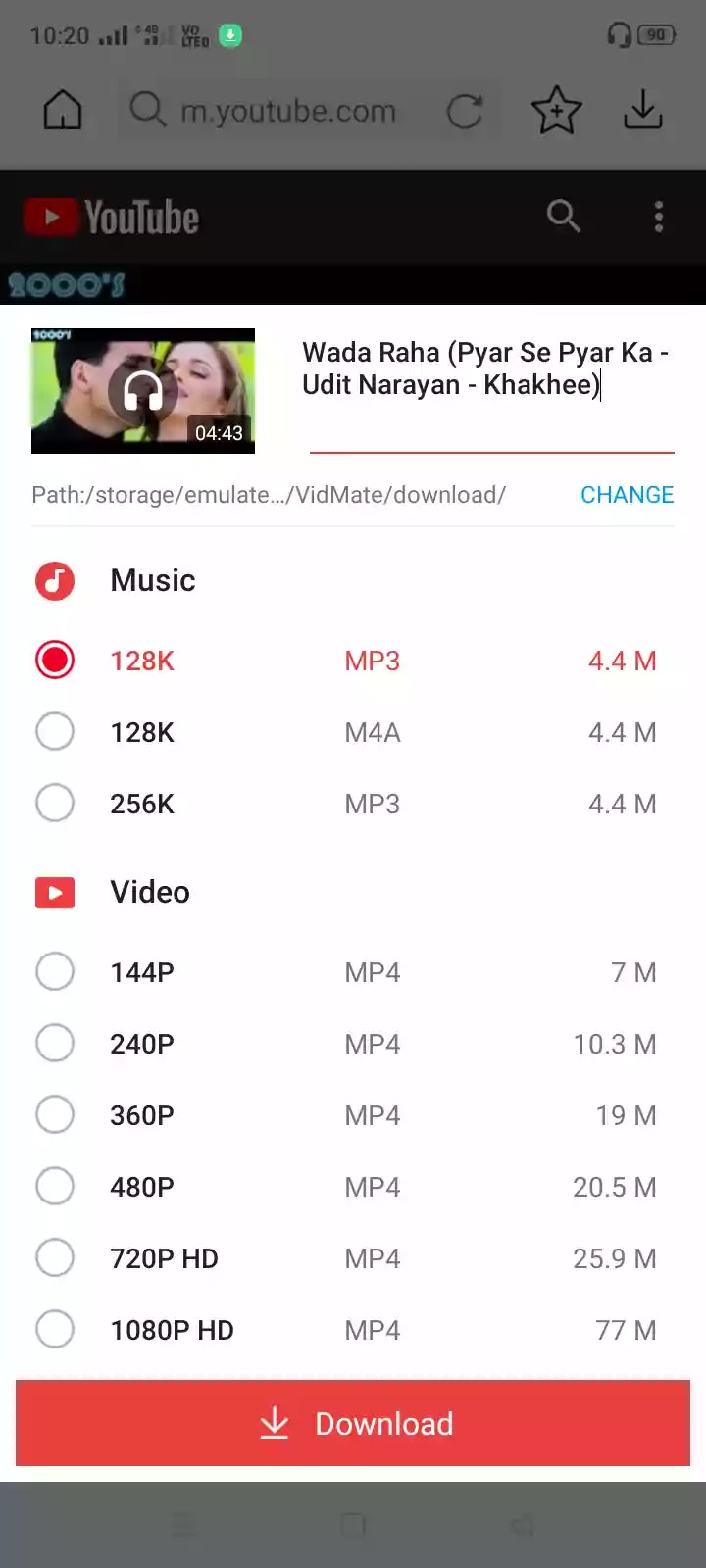The width and height of the screenshot is (706, 1568).
Task: Select 128K M4A music format
Action: [55, 732]
